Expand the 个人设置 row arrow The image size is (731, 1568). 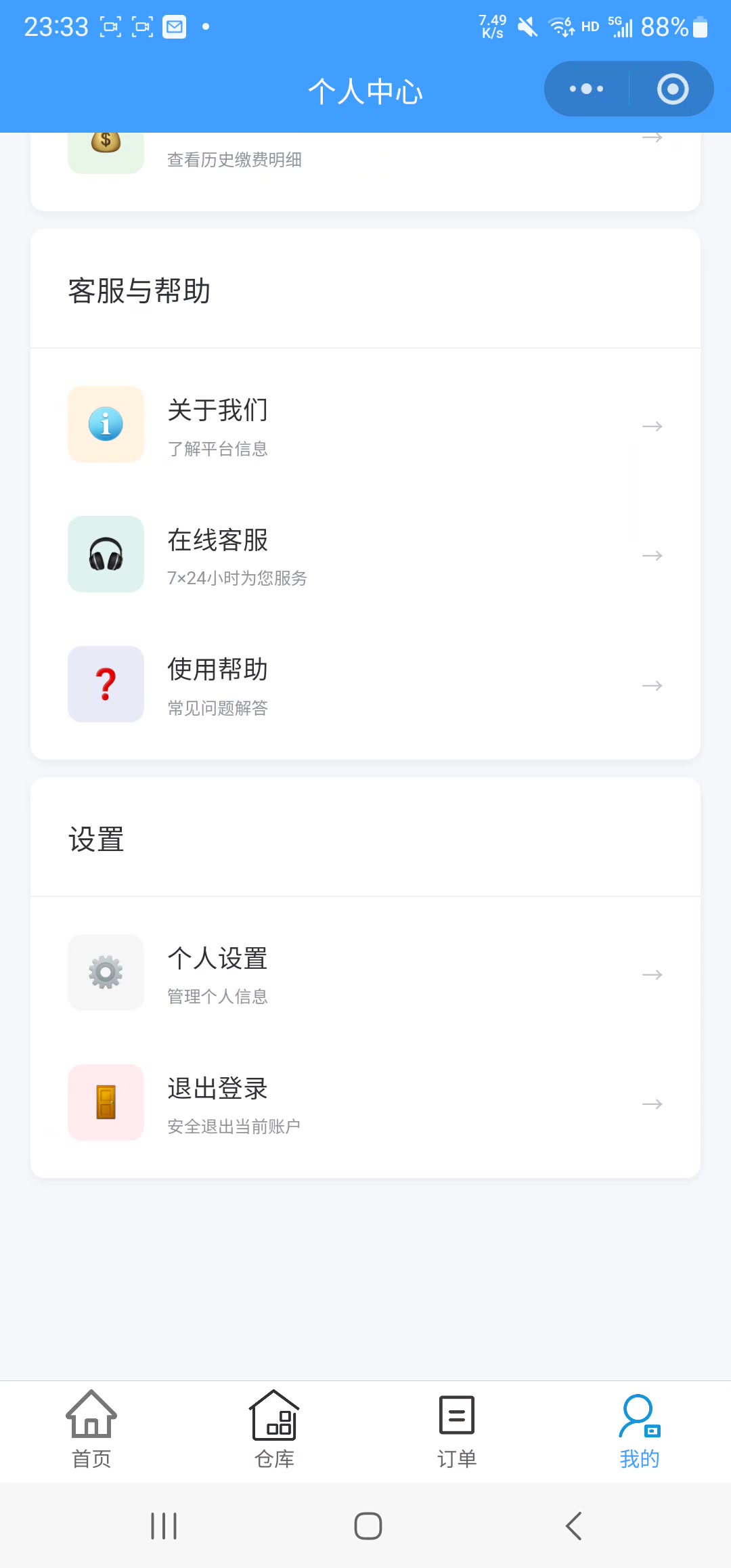pos(652,975)
